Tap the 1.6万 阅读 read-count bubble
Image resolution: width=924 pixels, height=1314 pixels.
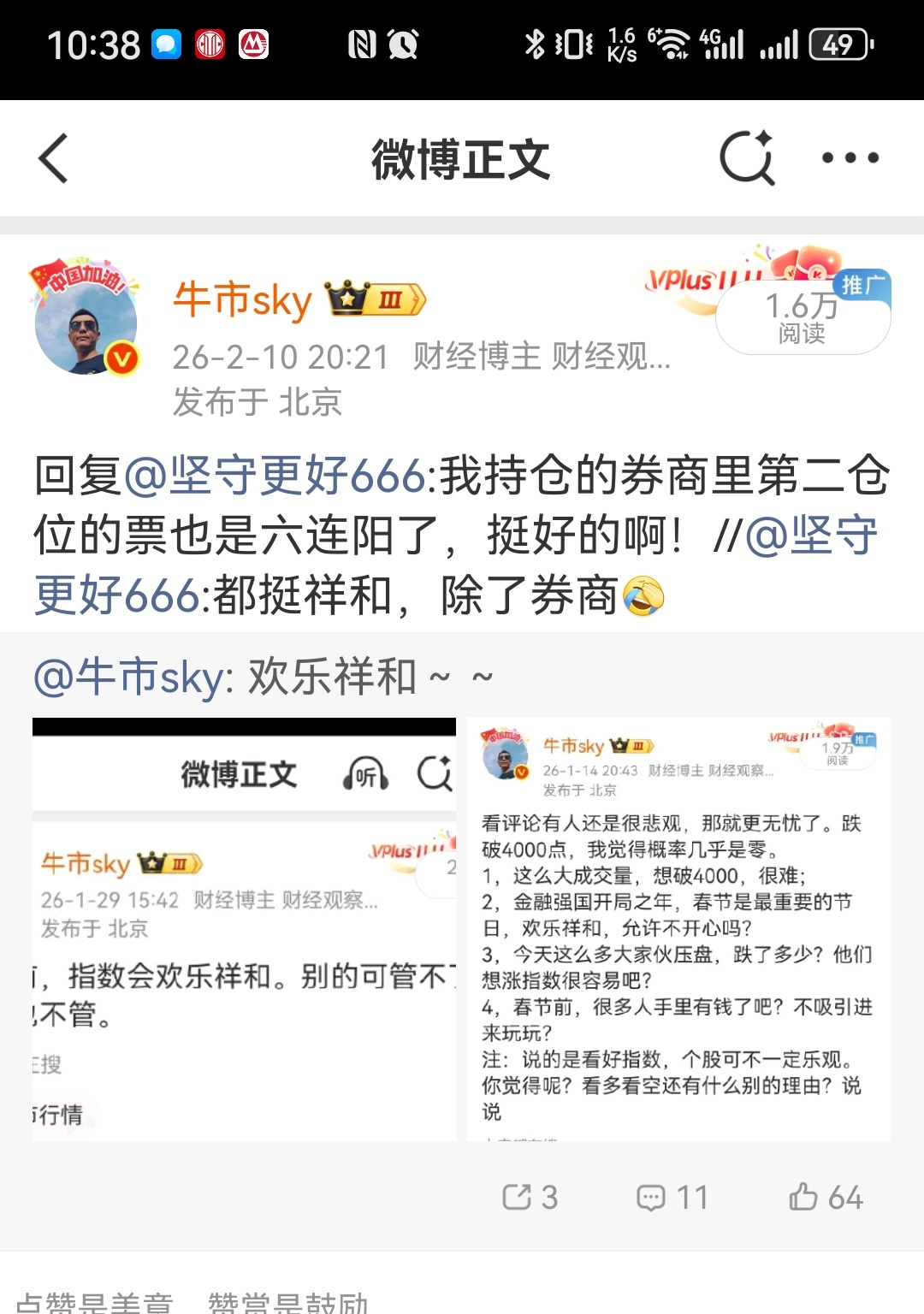click(x=801, y=317)
